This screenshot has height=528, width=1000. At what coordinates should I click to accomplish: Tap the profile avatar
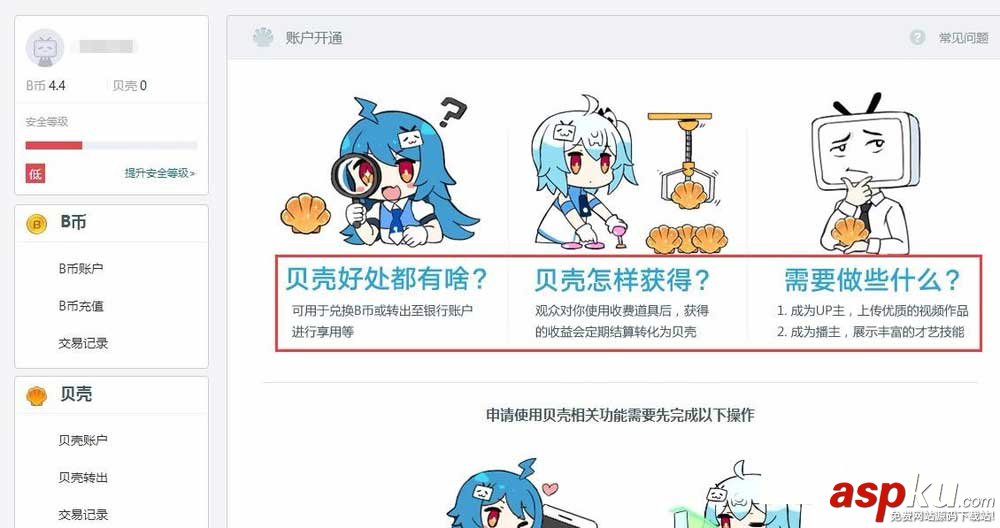45,48
